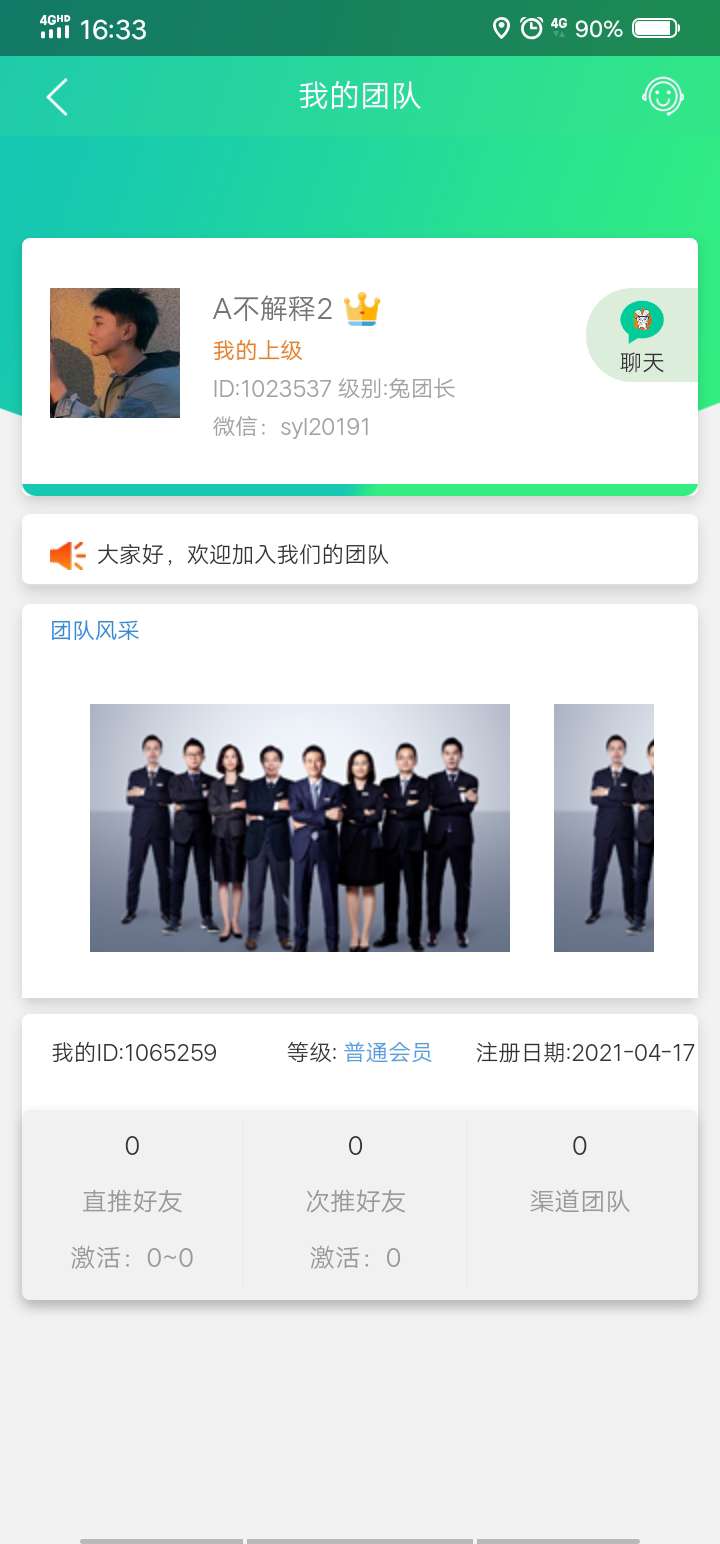The image size is (720, 1544).
Task: Go back using the top-left arrow
Action: (57, 97)
